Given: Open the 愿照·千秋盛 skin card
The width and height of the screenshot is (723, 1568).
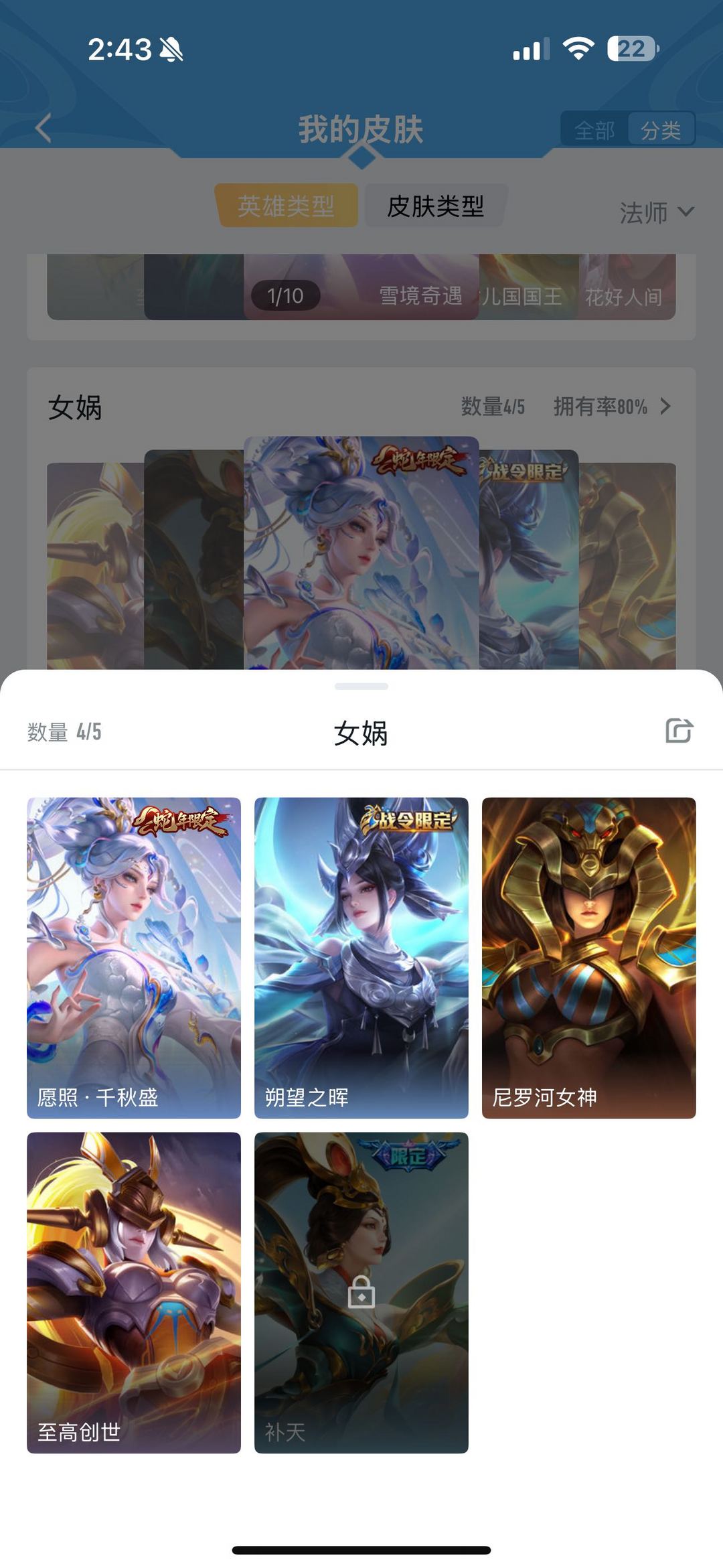Looking at the screenshot, I should 134,957.
